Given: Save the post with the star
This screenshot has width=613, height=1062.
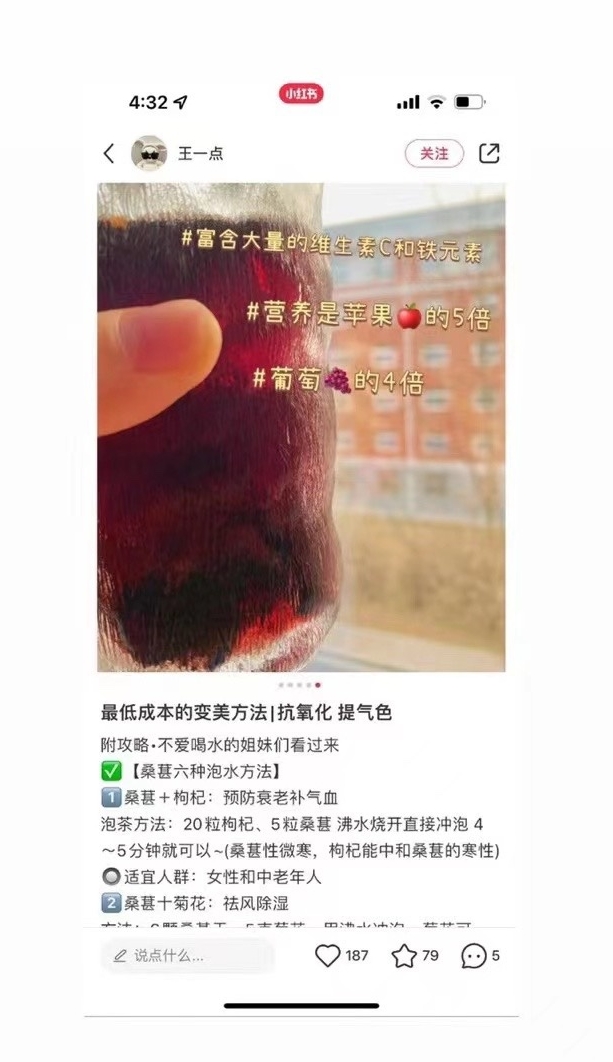Looking at the screenshot, I should [404, 956].
